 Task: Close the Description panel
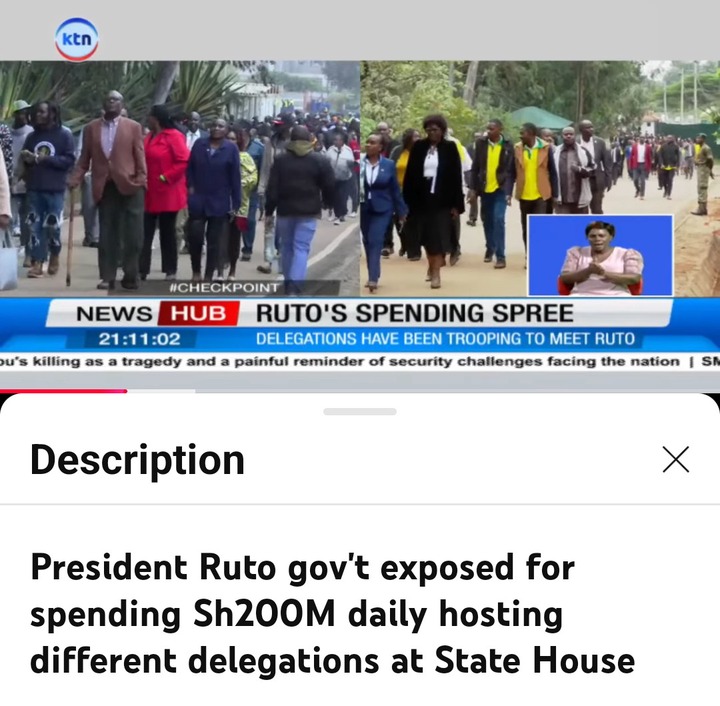click(x=676, y=459)
